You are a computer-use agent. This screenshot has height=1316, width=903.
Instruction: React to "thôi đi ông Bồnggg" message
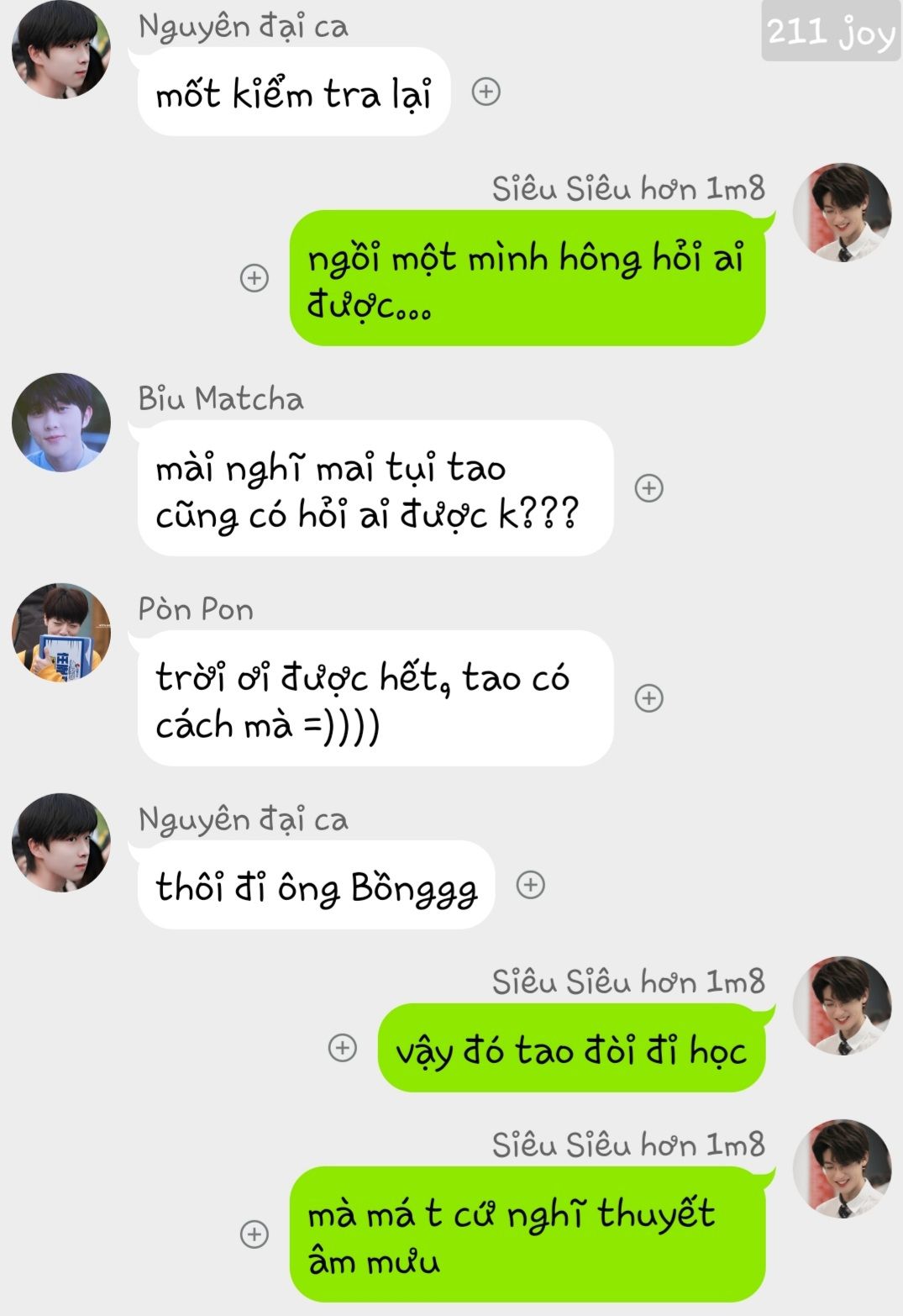tap(530, 885)
